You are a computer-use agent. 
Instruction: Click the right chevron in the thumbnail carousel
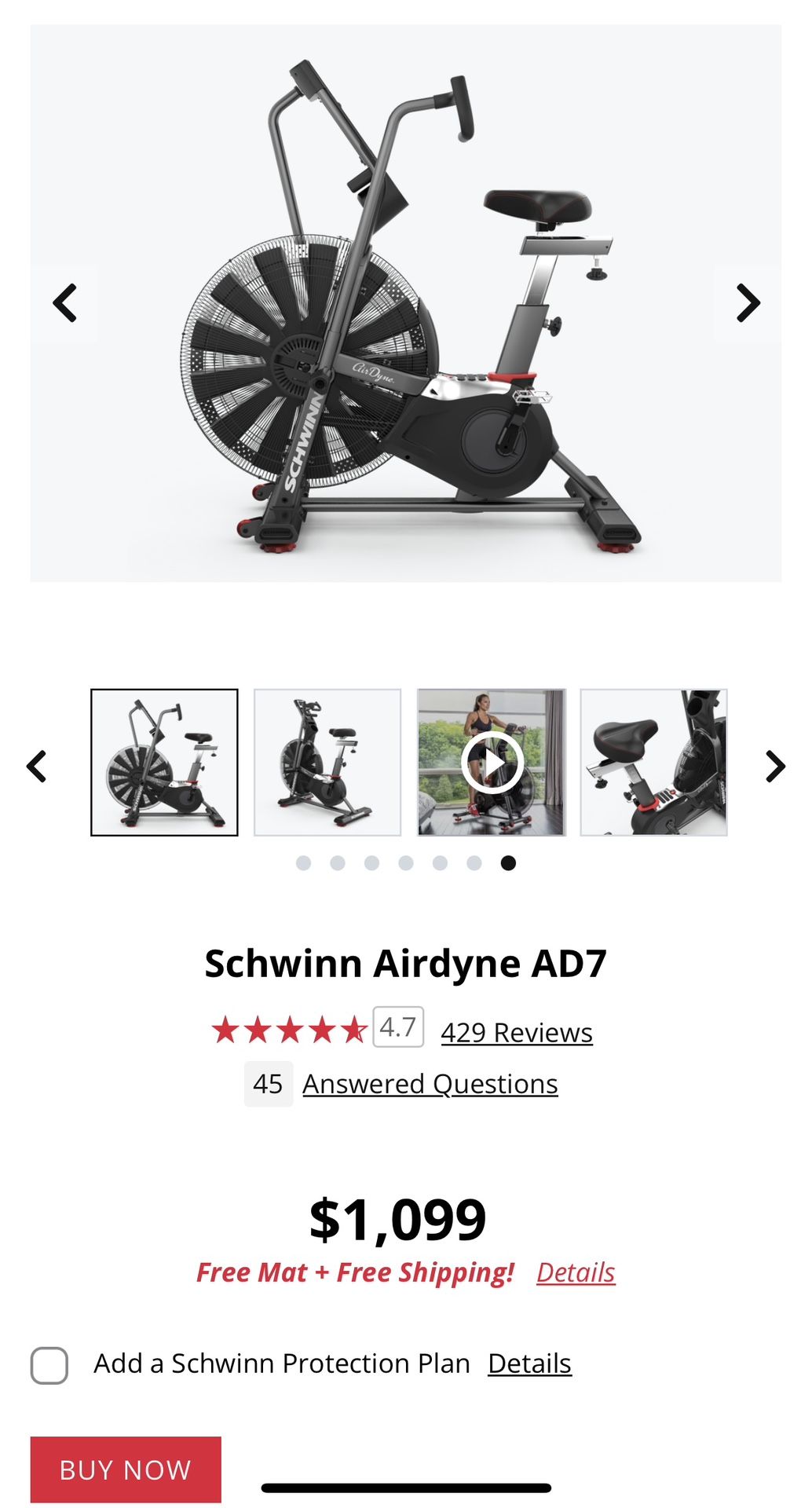point(775,766)
